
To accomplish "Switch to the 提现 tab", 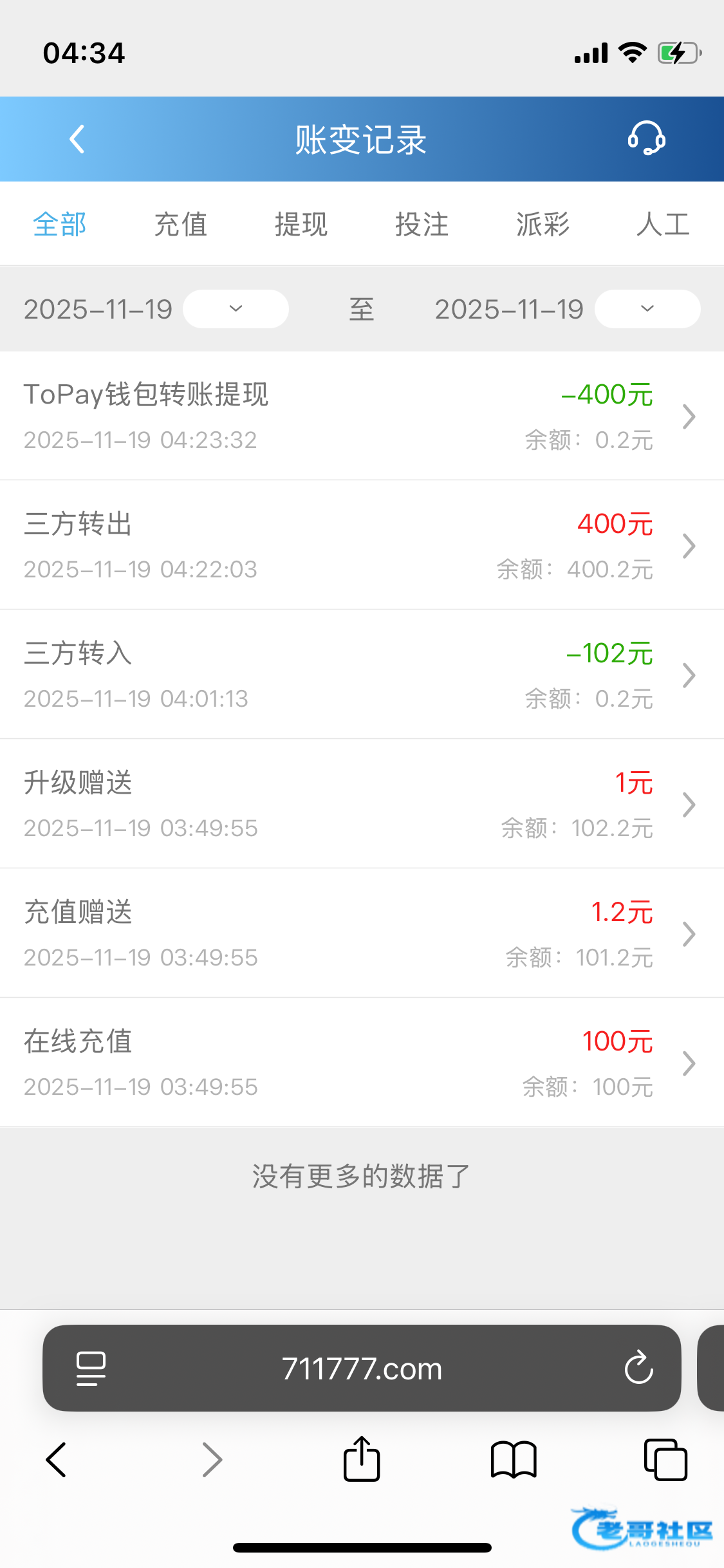I will 301,225.
